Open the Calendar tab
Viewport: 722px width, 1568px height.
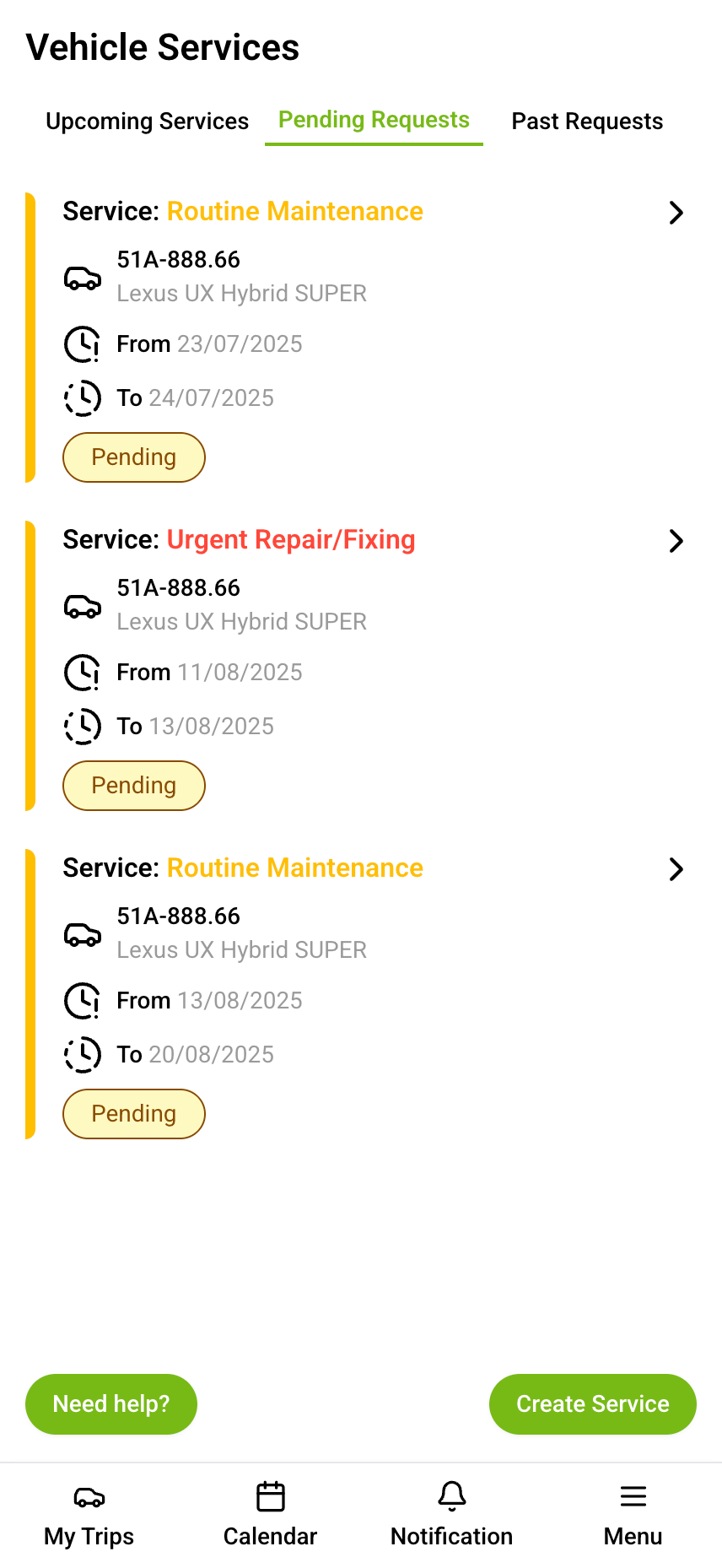270,1516
